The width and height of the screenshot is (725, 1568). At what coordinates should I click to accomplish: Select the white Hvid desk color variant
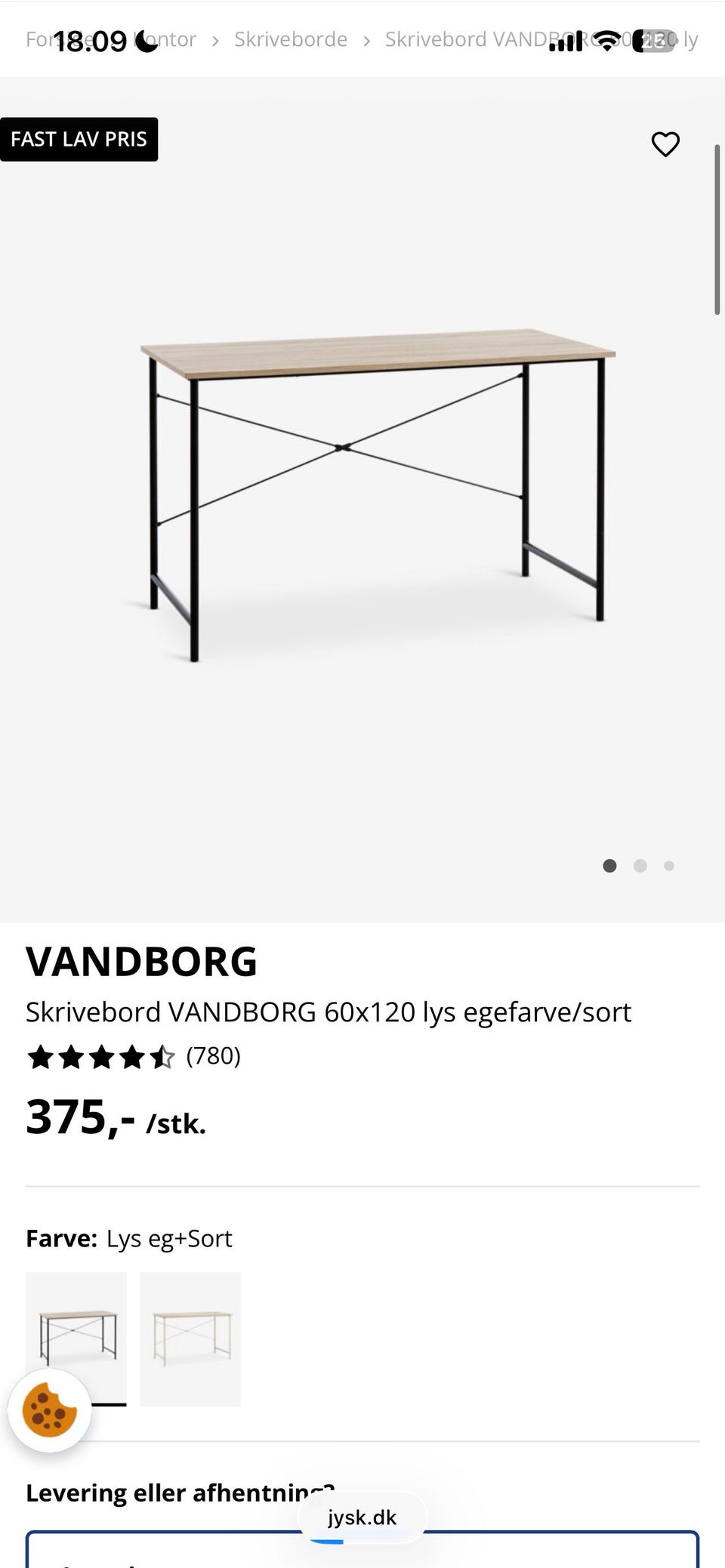[190, 1338]
